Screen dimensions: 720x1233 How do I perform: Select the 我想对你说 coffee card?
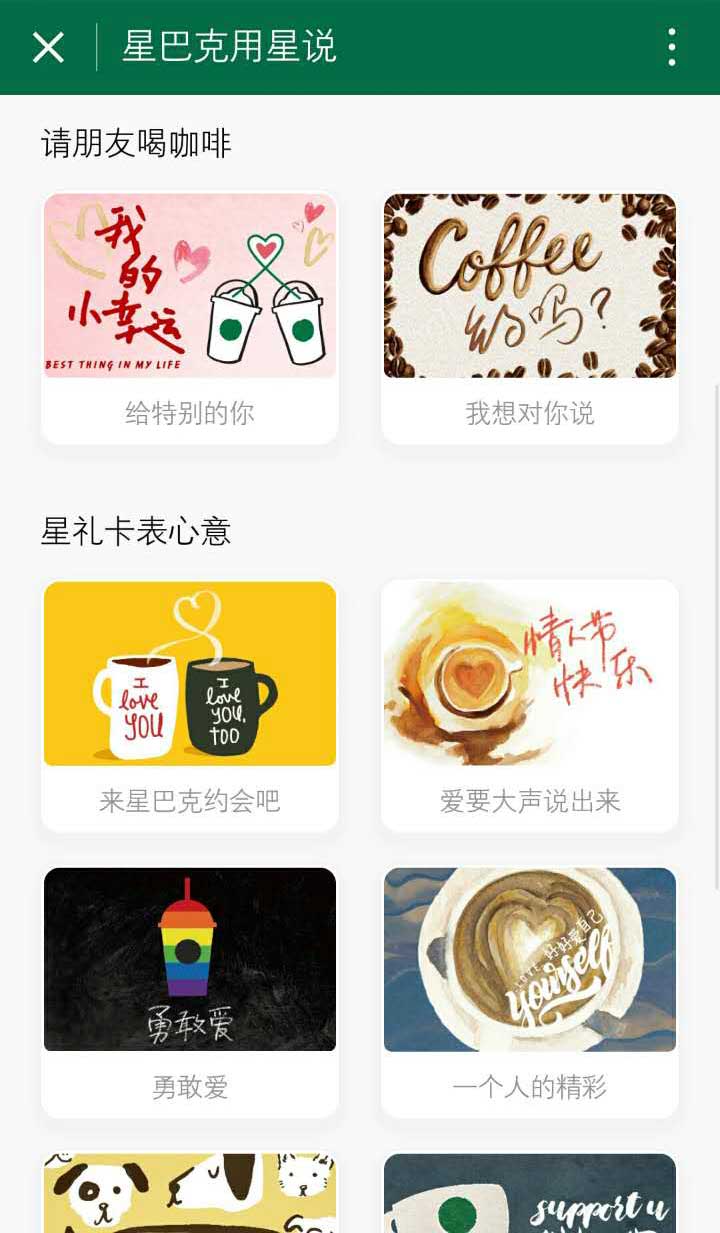530,317
